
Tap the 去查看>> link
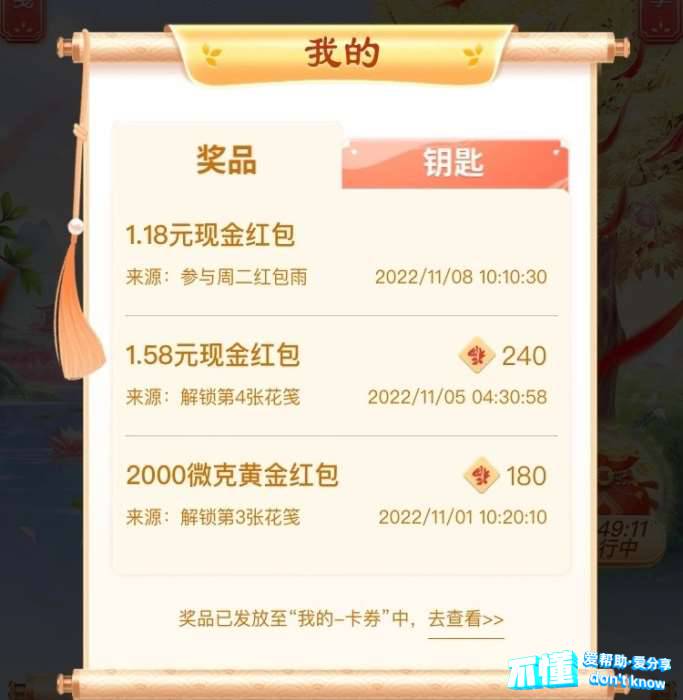coord(465,619)
